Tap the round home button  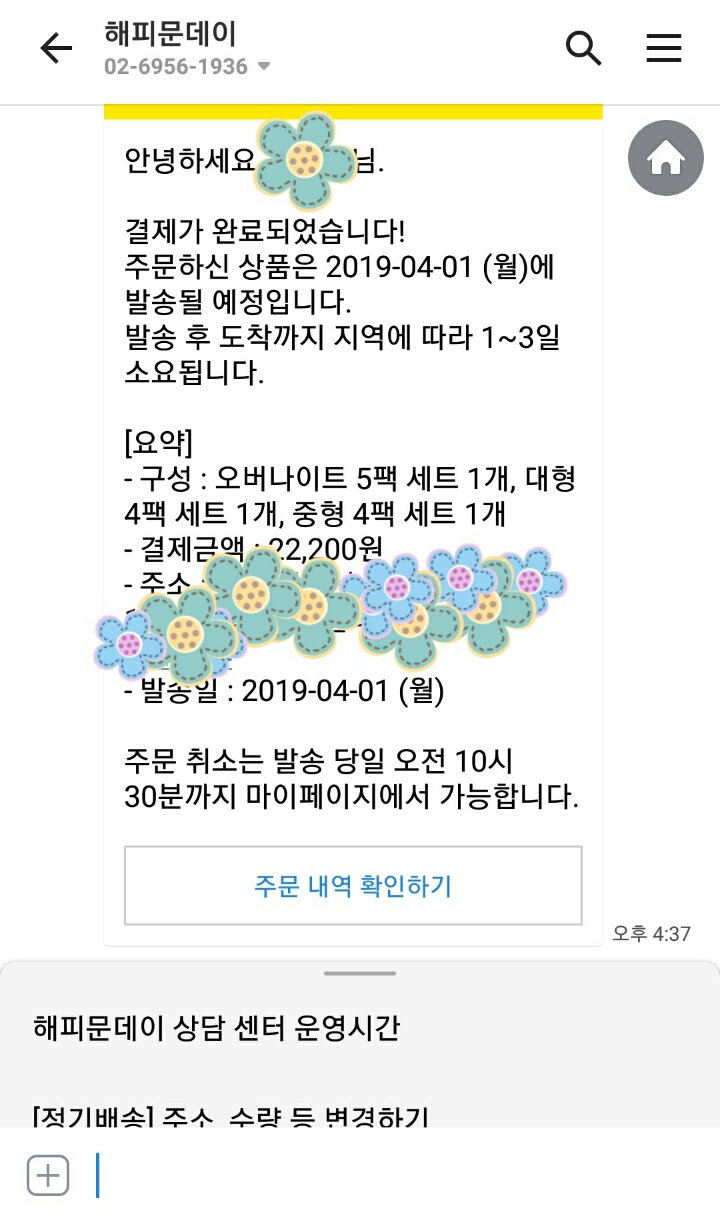point(665,158)
